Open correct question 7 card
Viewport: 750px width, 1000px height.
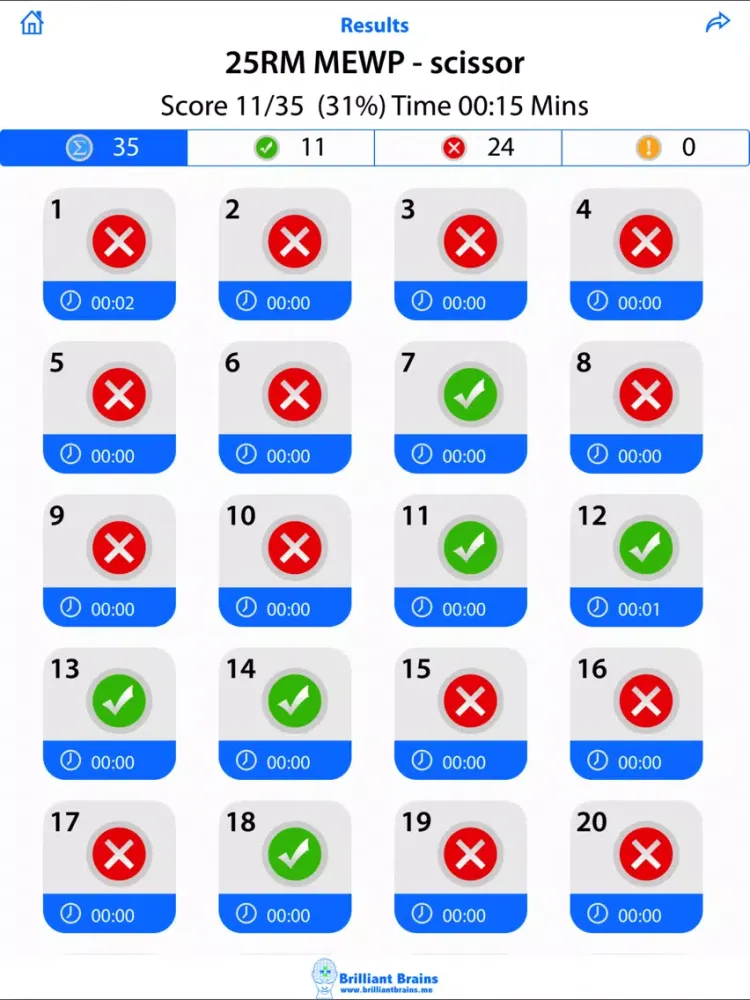[460, 408]
